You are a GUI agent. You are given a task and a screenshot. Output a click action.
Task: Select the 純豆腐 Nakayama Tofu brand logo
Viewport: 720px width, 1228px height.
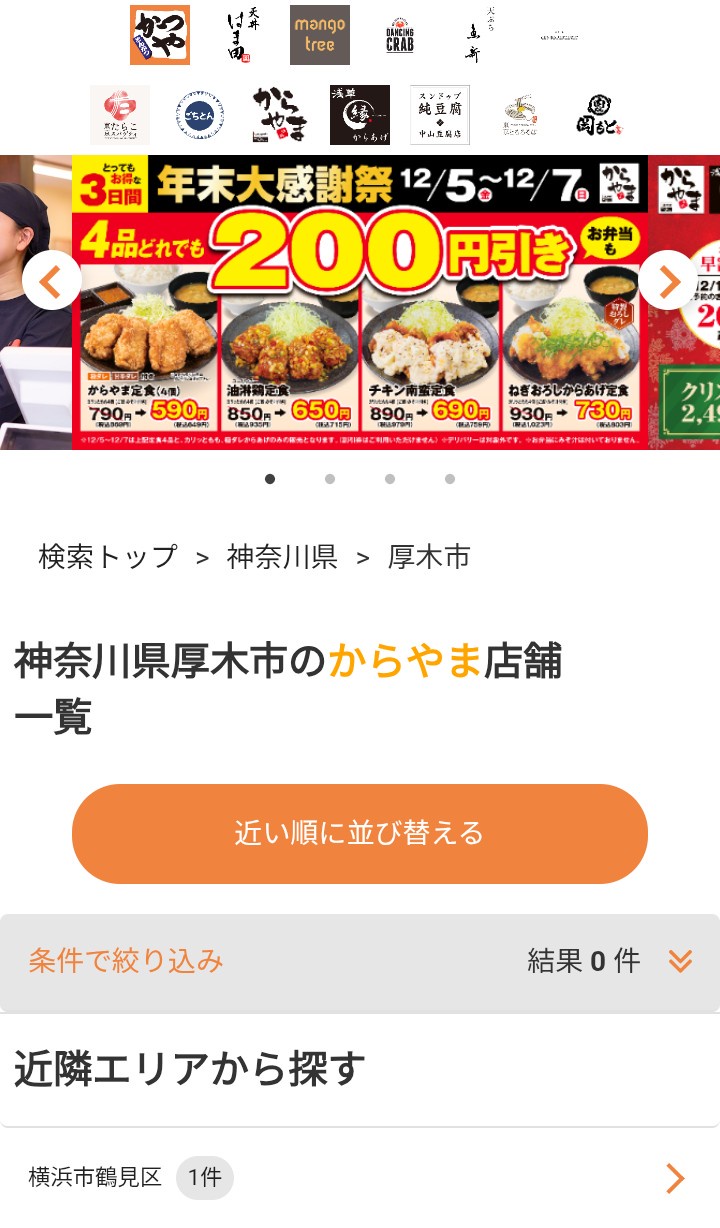pyautogui.click(x=440, y=114)
